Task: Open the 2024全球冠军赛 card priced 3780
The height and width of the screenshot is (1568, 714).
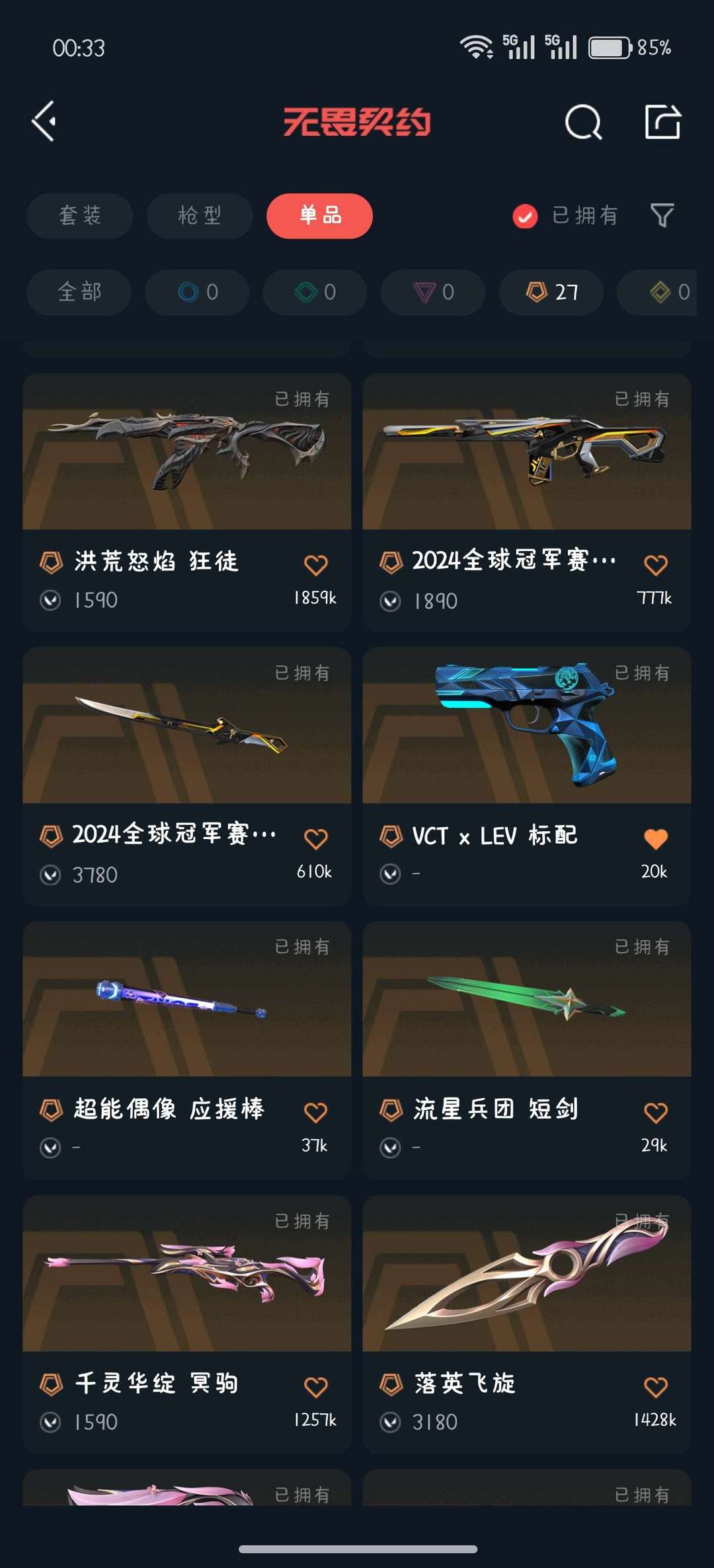Action: pos(186,776)
